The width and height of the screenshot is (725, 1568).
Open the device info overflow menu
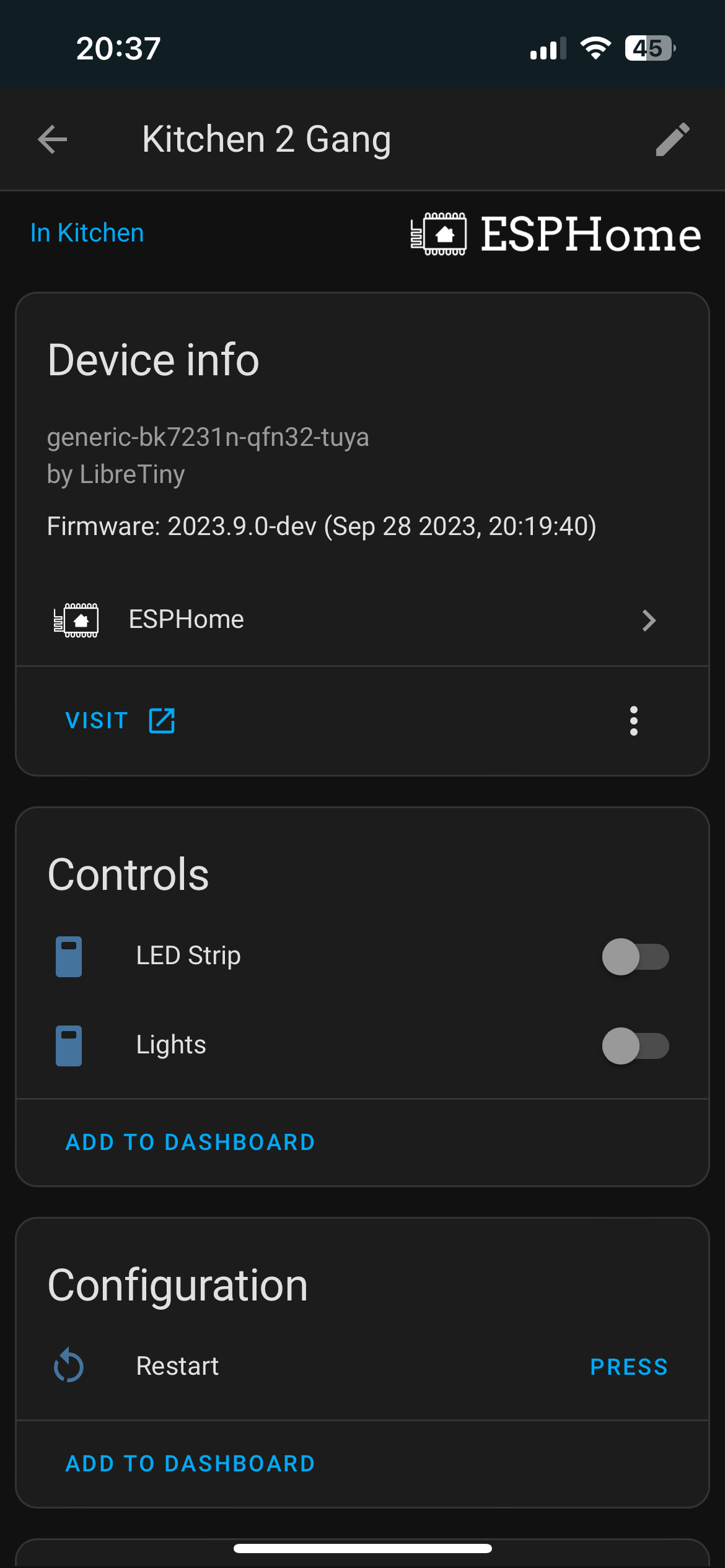633,721
